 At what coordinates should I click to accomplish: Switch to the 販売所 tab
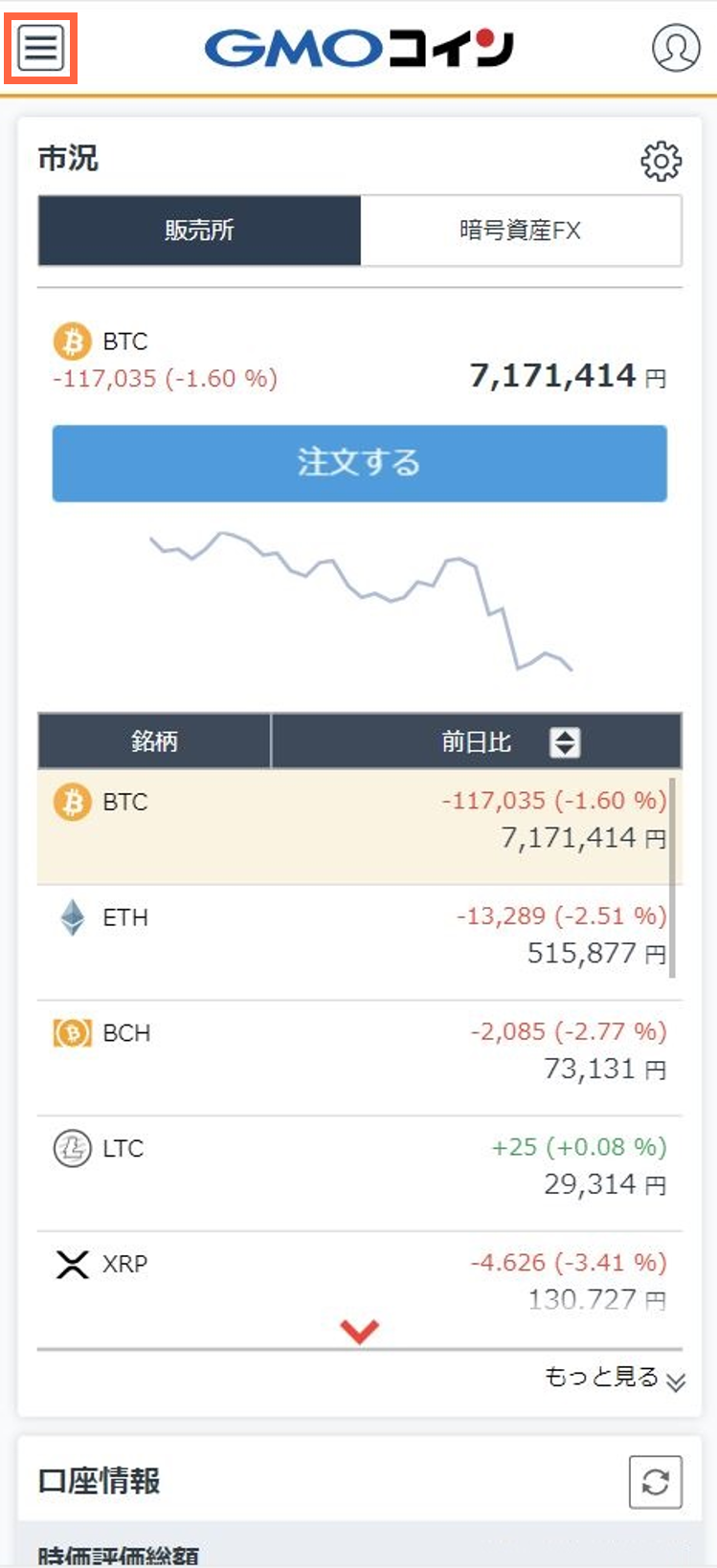pyautogui.click(x=199, y=231)
